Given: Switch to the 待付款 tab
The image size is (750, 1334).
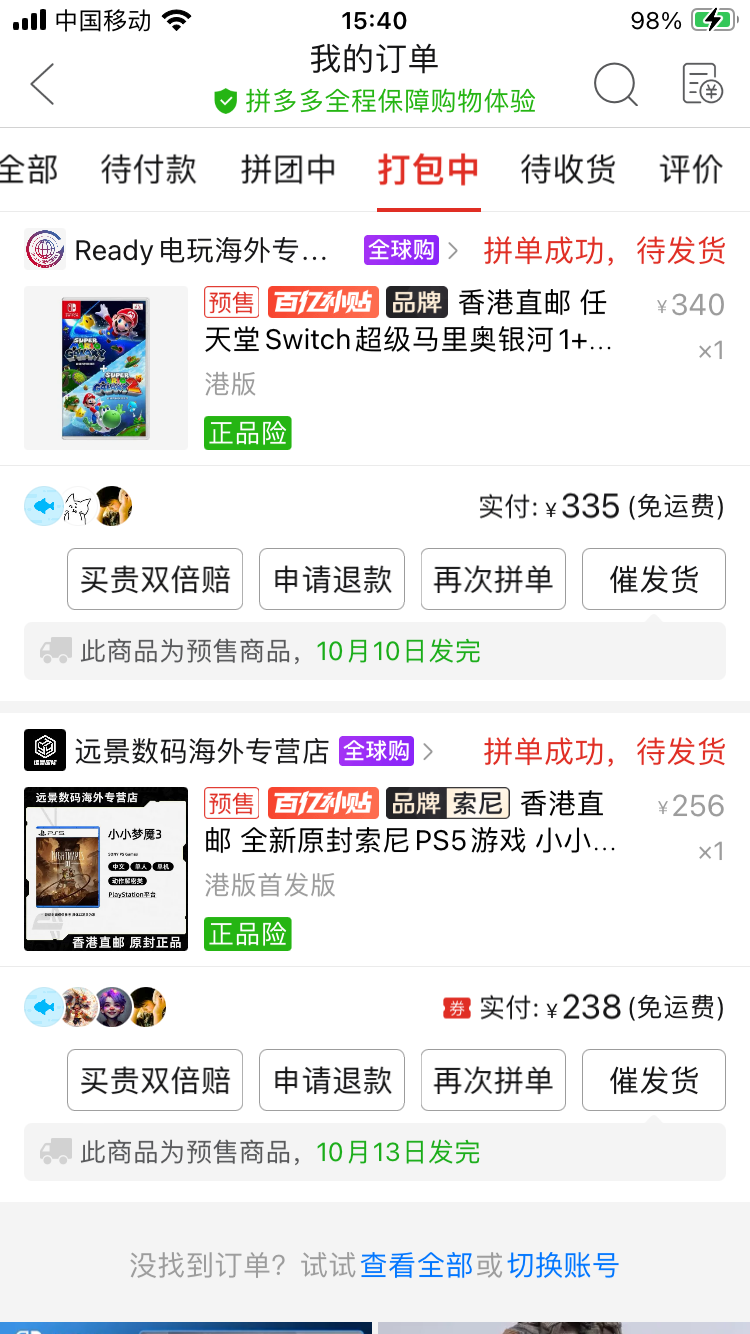Looking at the screenshot, I should (148, 170).
